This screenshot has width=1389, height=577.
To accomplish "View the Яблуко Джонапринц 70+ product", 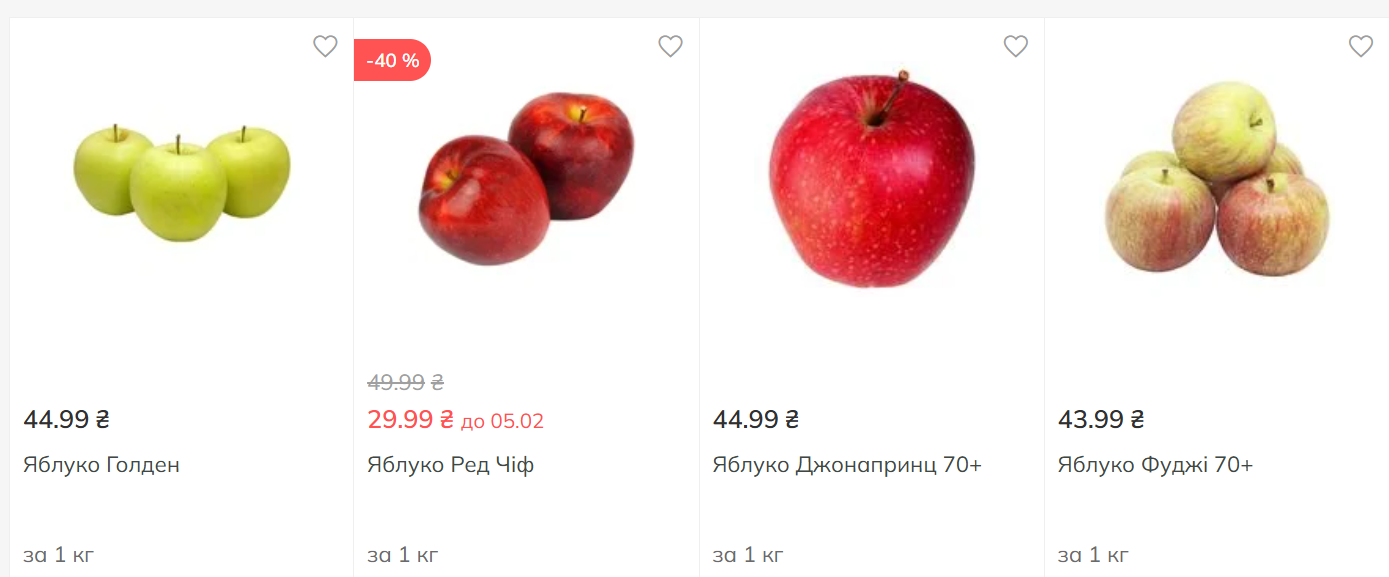I will click(x=846, y=465).
